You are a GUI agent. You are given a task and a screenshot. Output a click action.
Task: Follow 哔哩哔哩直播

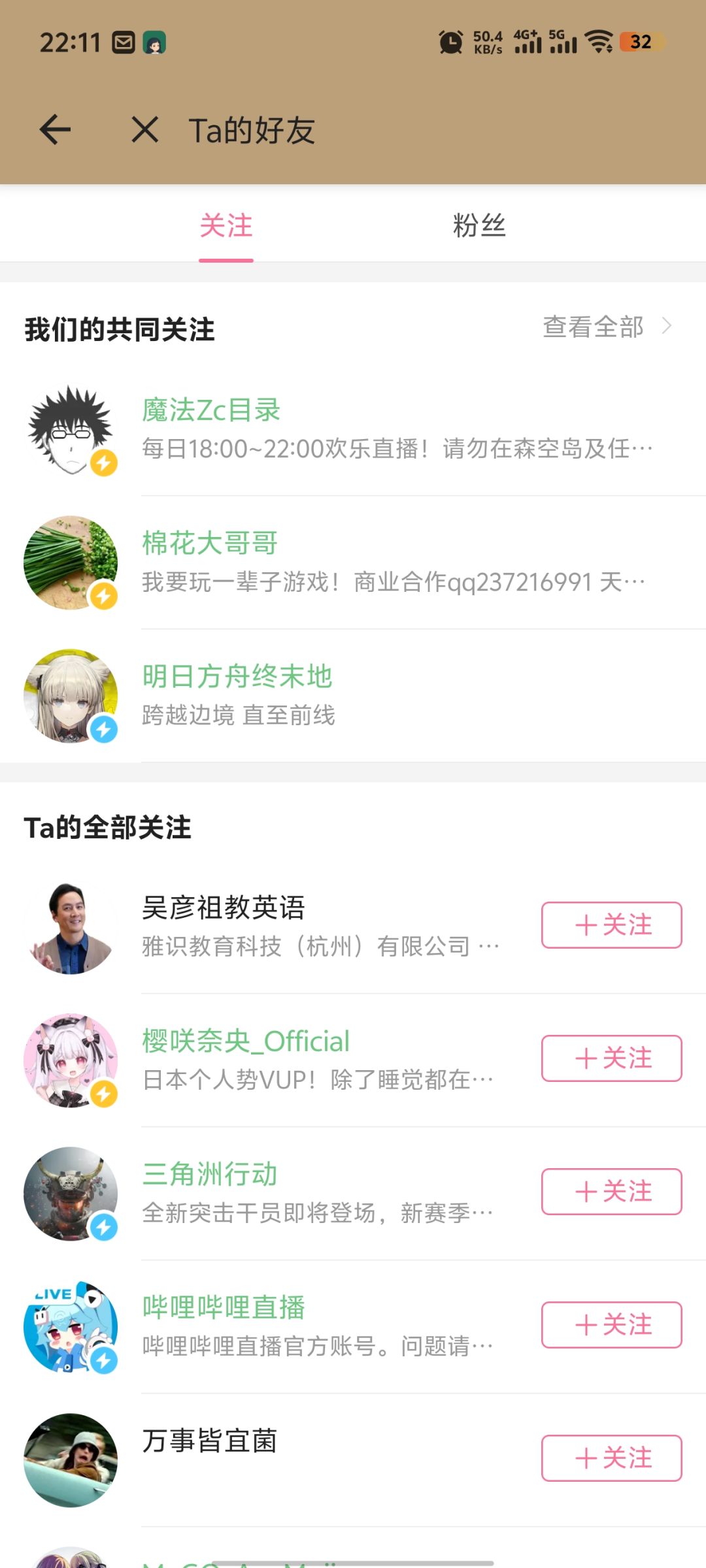(x=611, y=1325)
